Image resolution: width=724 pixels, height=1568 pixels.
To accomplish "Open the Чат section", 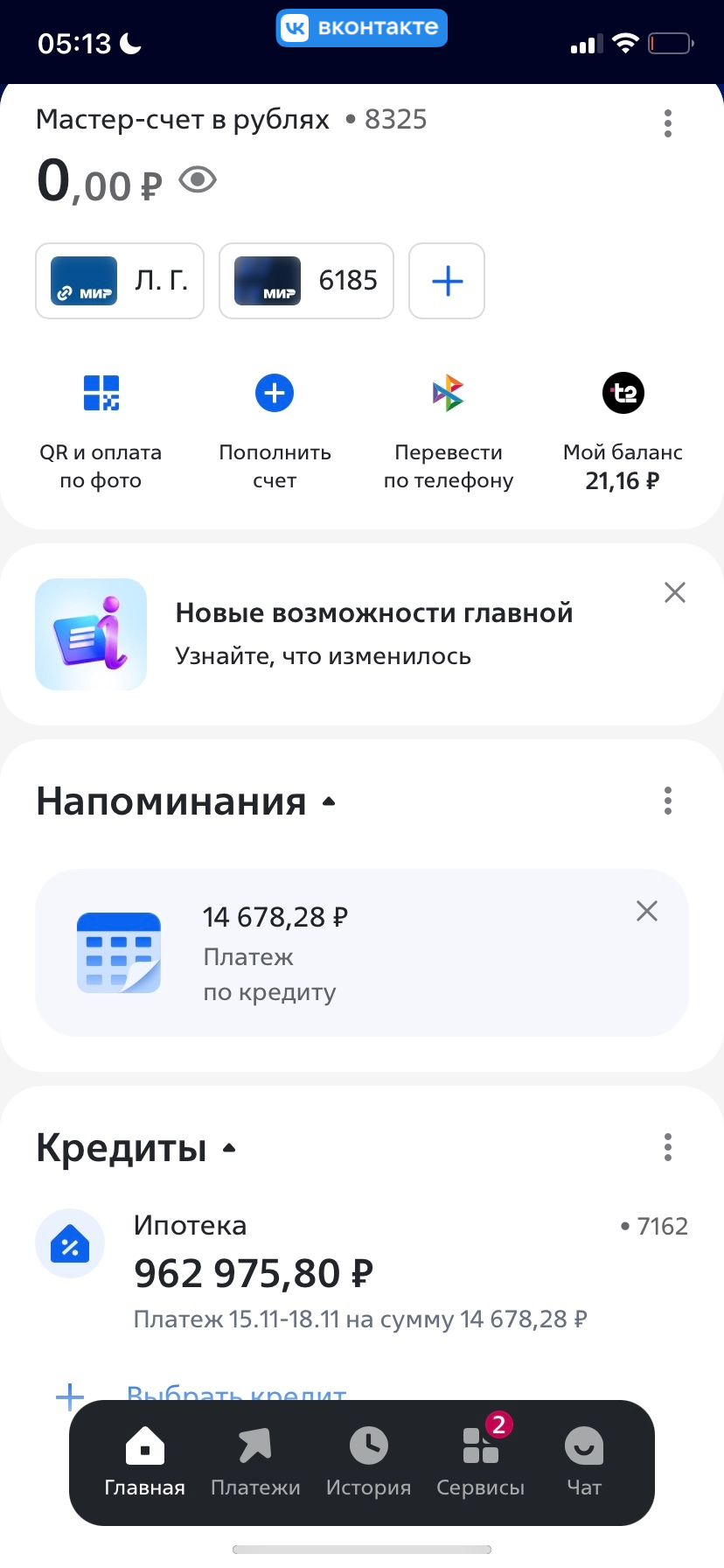I will tap(582, 1459).
